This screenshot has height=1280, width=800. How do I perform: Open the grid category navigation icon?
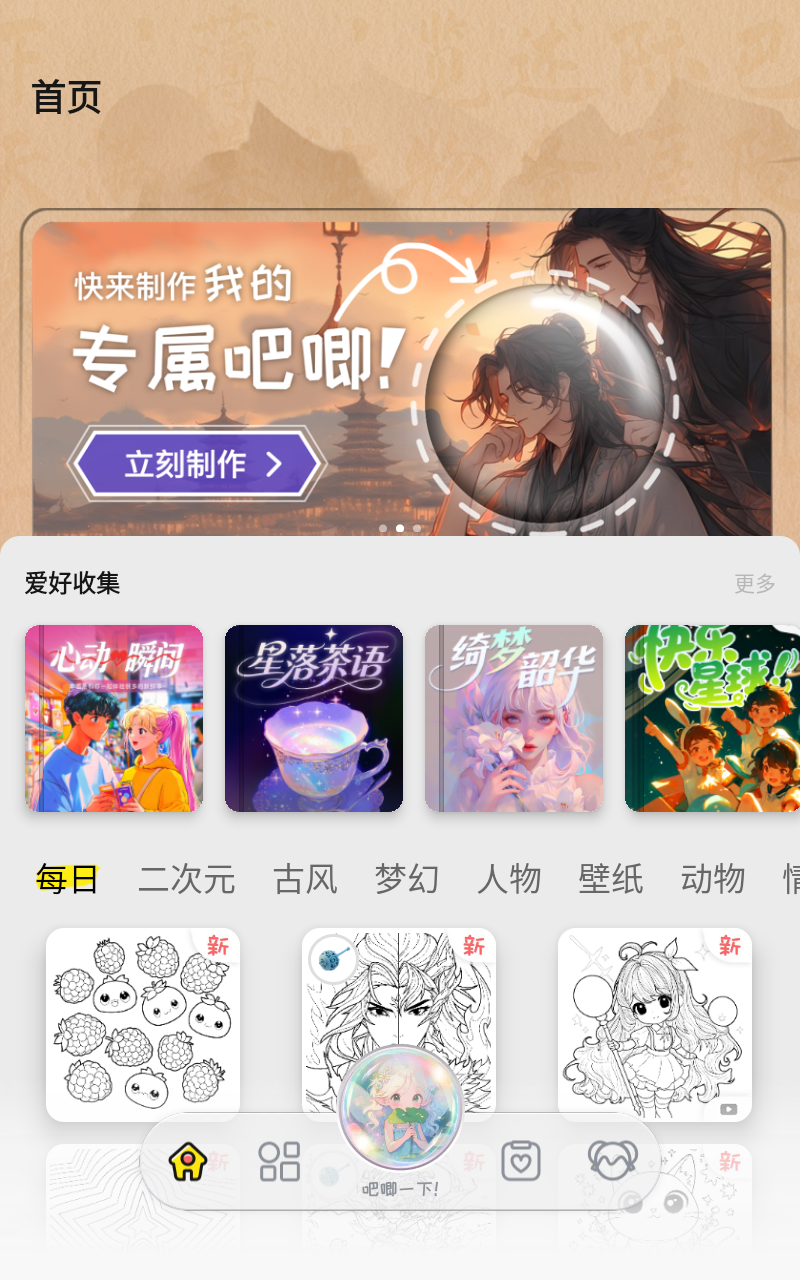[x=280, y=1162]
